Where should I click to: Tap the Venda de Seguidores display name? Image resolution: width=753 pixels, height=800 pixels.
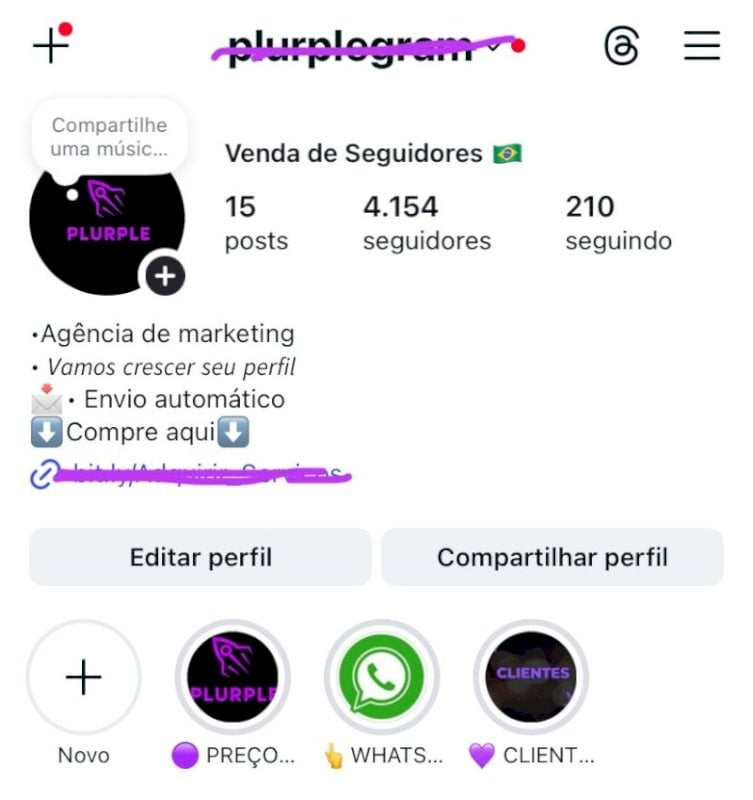coord(352,153)
